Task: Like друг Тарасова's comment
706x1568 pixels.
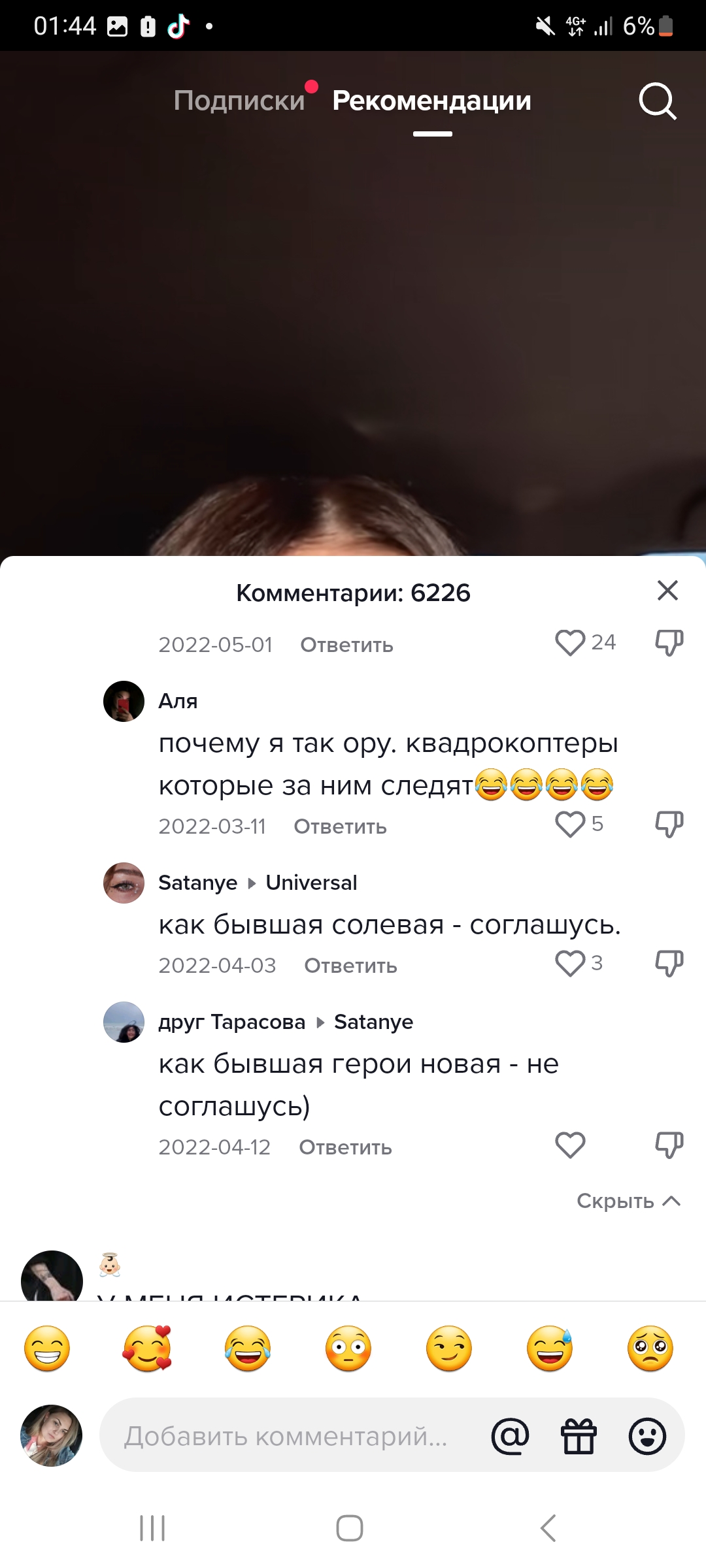Action: point(570,1145)
